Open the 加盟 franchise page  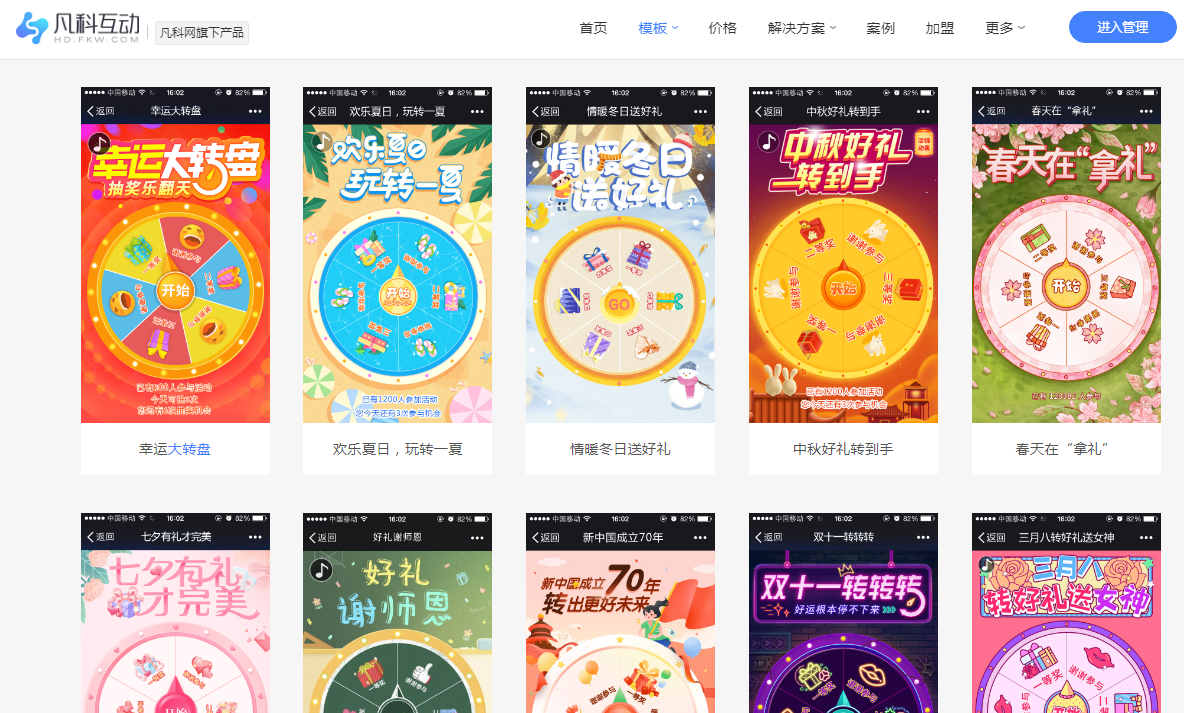pos(939,28)
